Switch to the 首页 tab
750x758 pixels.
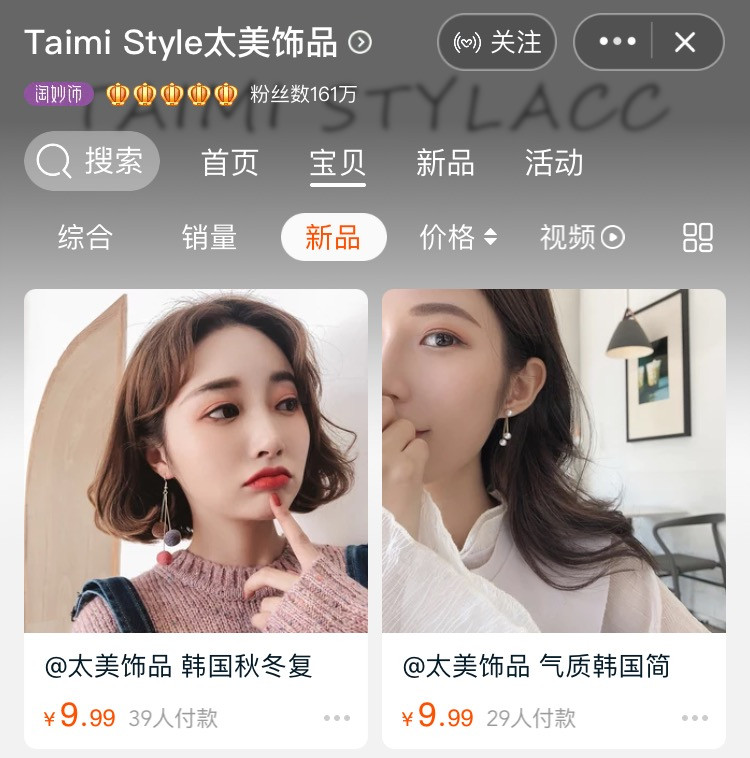(x=230, y=163)
